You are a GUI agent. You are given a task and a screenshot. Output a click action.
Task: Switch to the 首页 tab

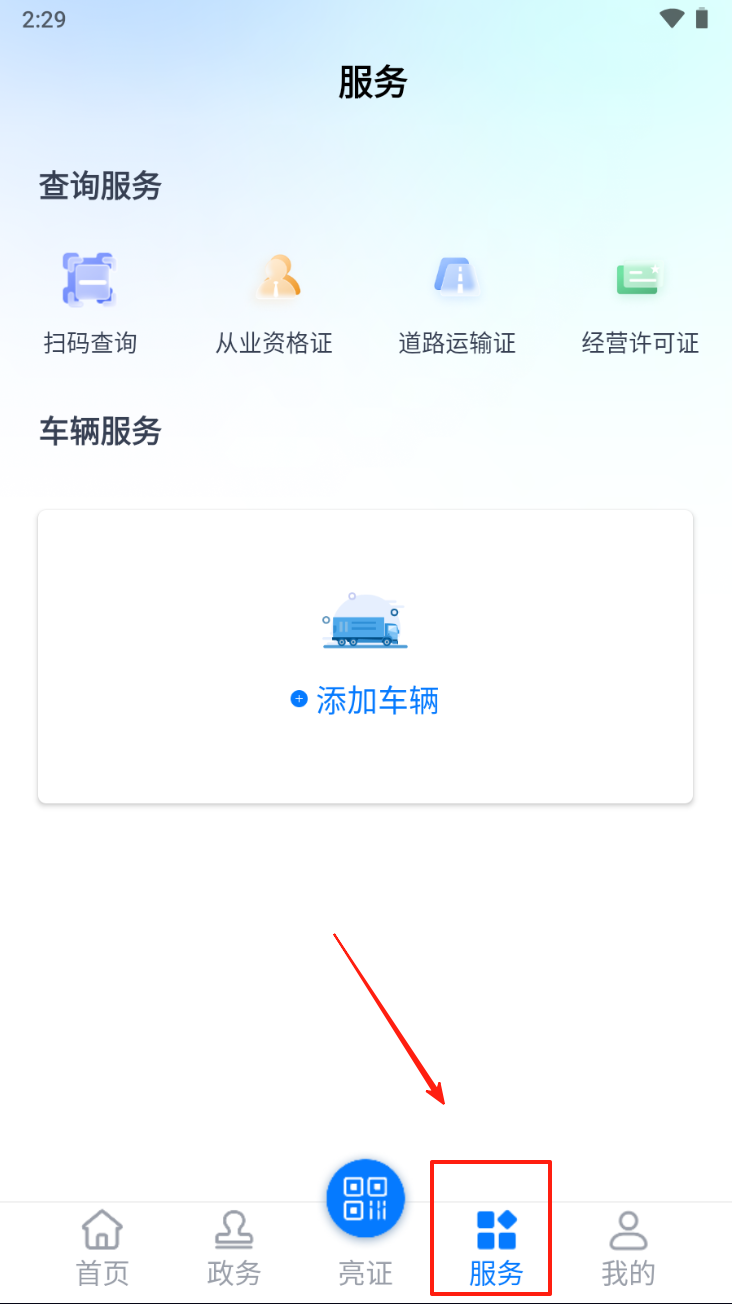point(103,1246)
